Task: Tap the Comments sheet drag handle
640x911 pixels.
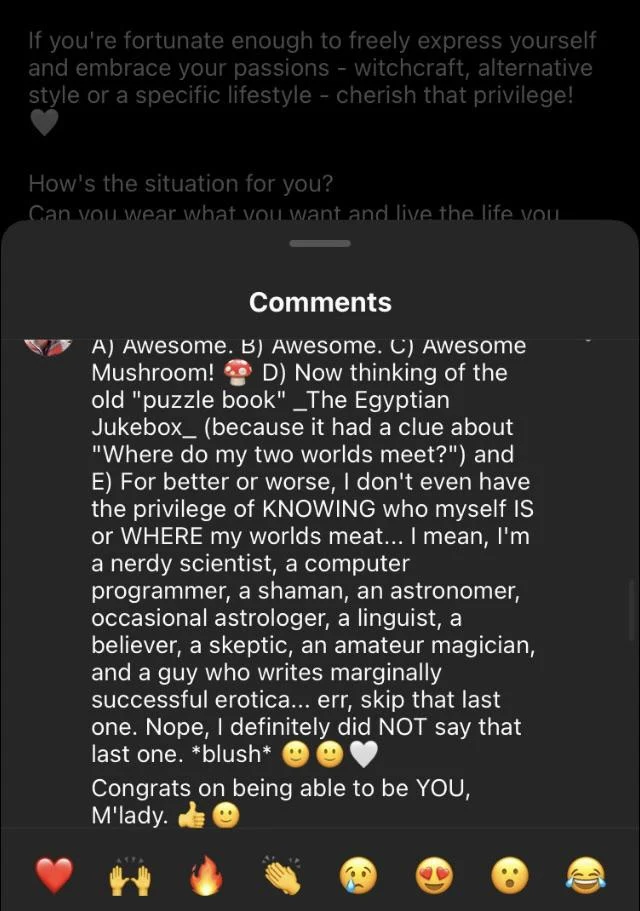Action: [x=320, y=243]
